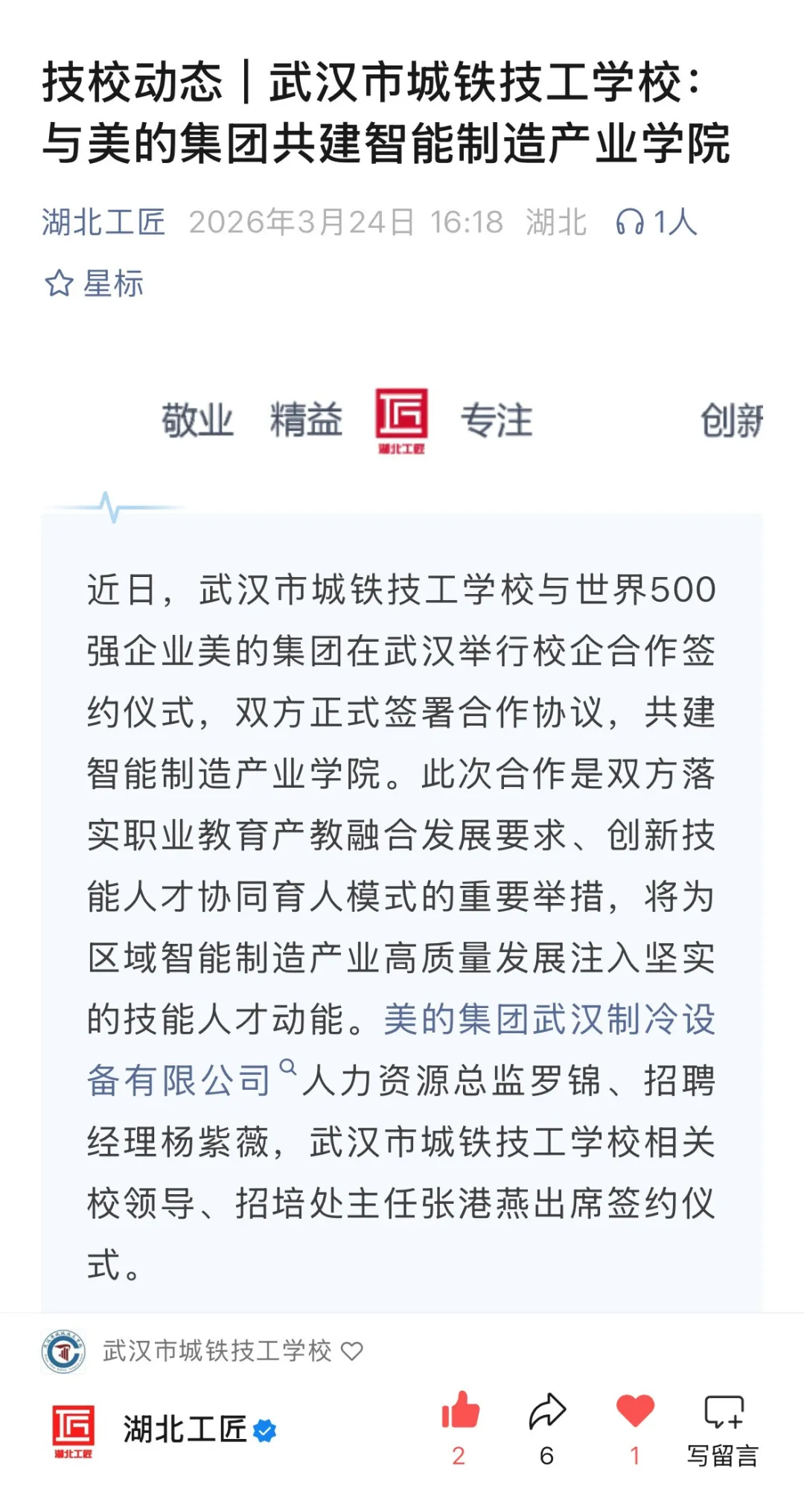Open the 湖北工匠 account link under the title
Viewport: 804px width, 1512px height.
pos(103,222)
